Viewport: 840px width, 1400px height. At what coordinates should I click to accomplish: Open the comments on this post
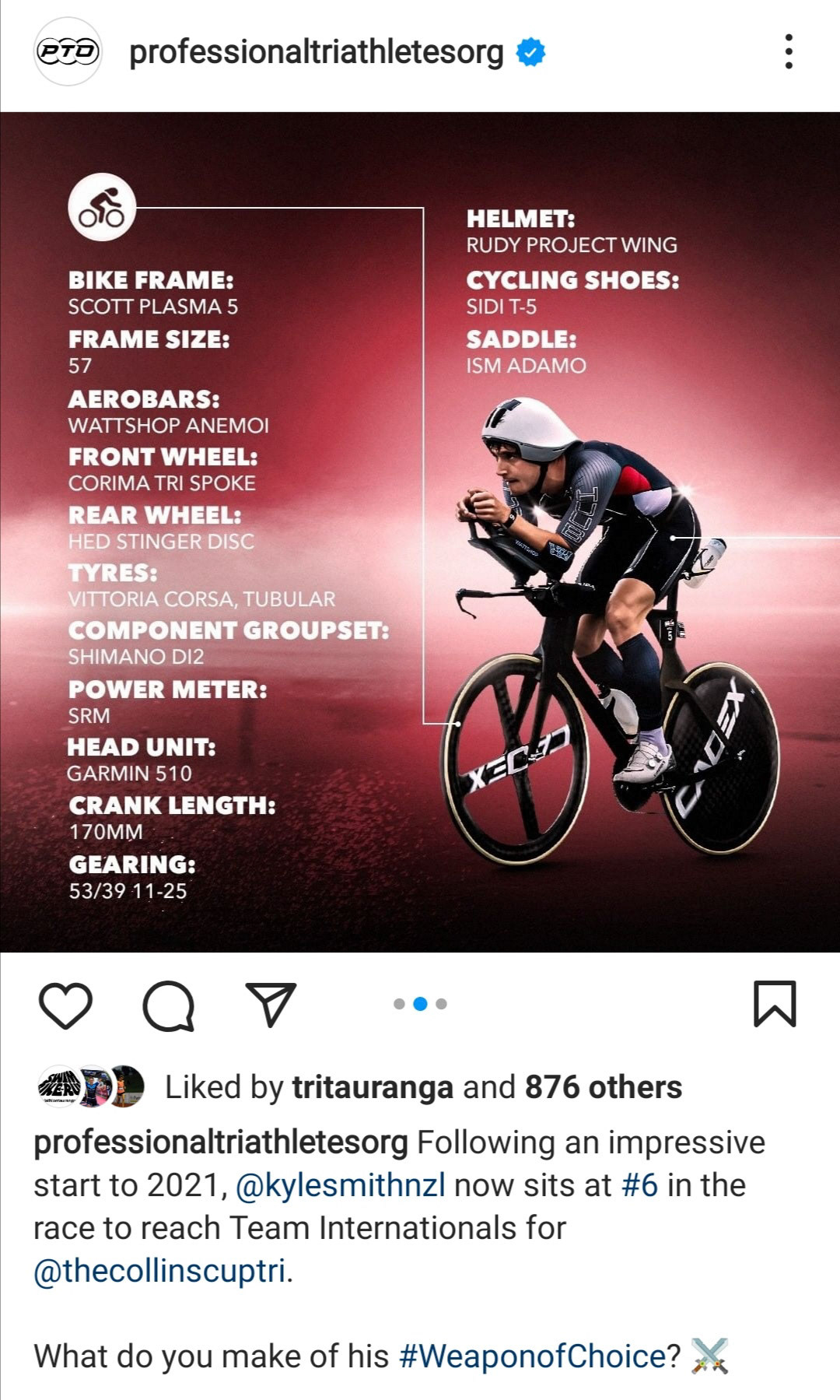[169, 1005]
